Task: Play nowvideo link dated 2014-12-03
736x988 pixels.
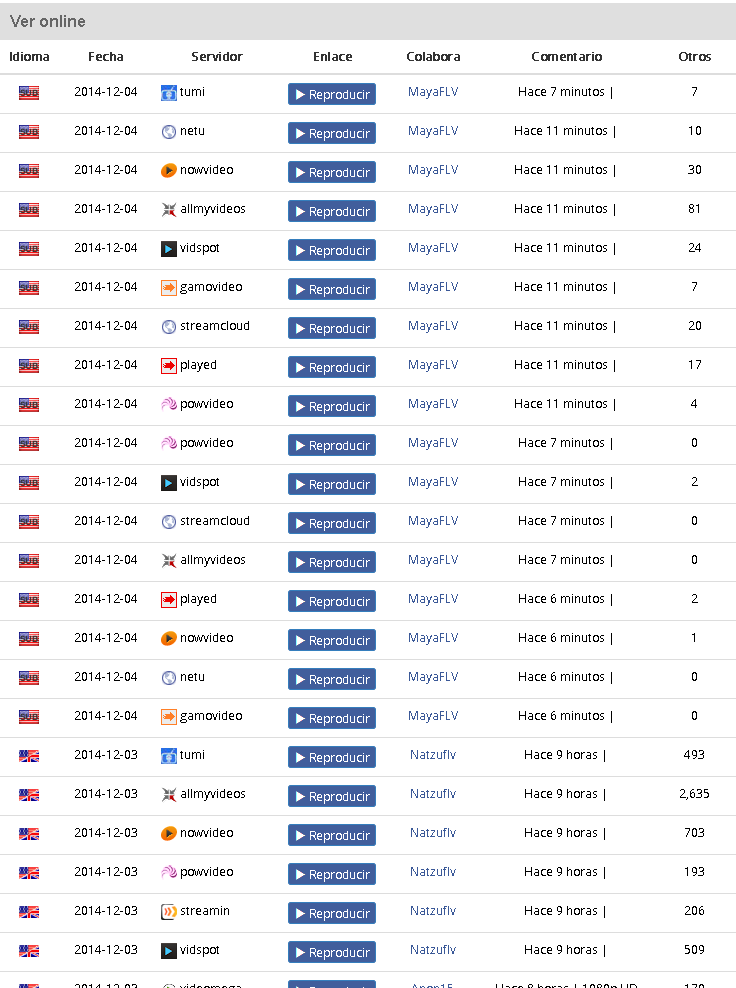Action: pos(332,835)
